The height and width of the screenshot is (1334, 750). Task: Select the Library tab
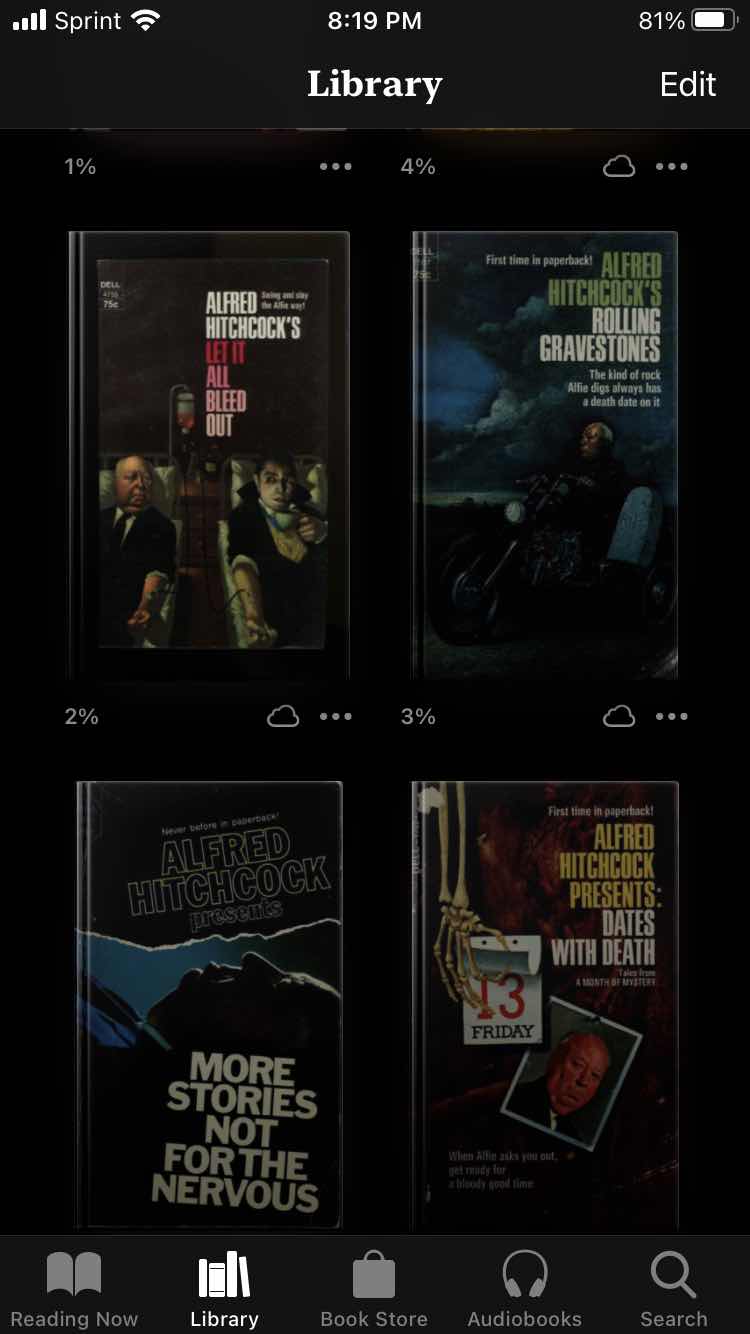tap(224, 1288)
